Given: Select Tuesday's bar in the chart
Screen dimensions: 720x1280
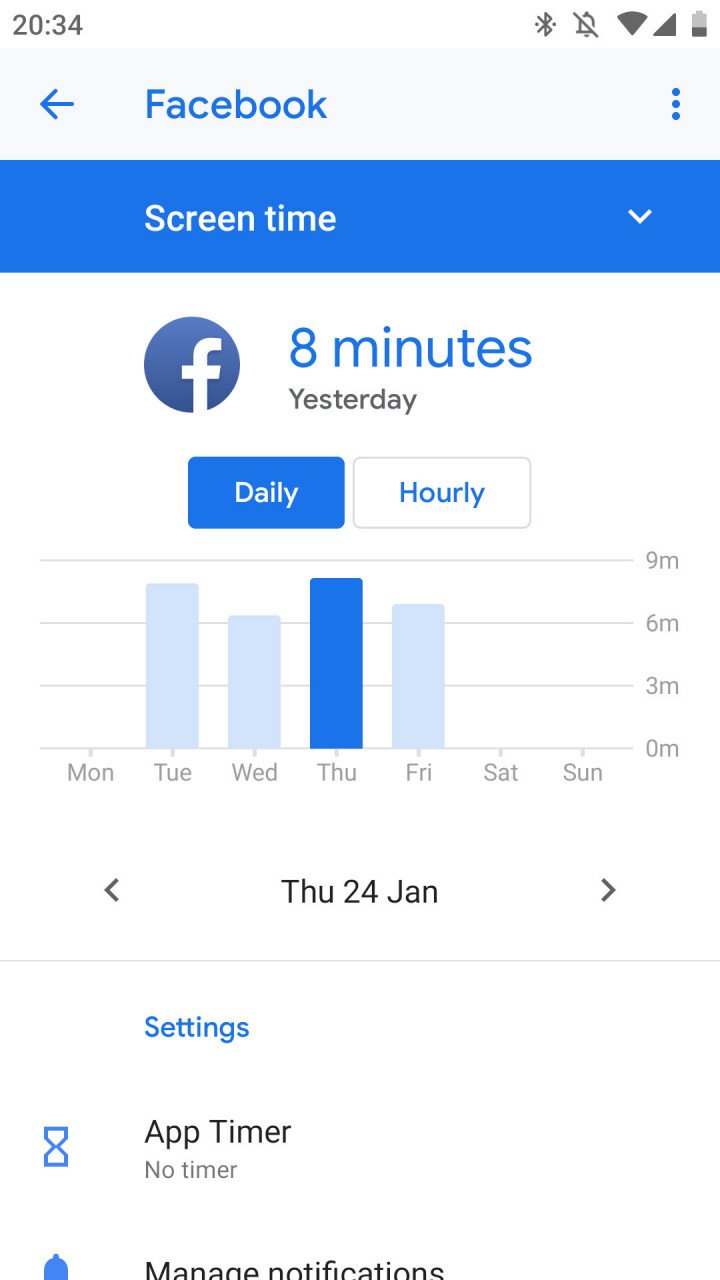Looking at the screenshot, I should coord(172,665).
